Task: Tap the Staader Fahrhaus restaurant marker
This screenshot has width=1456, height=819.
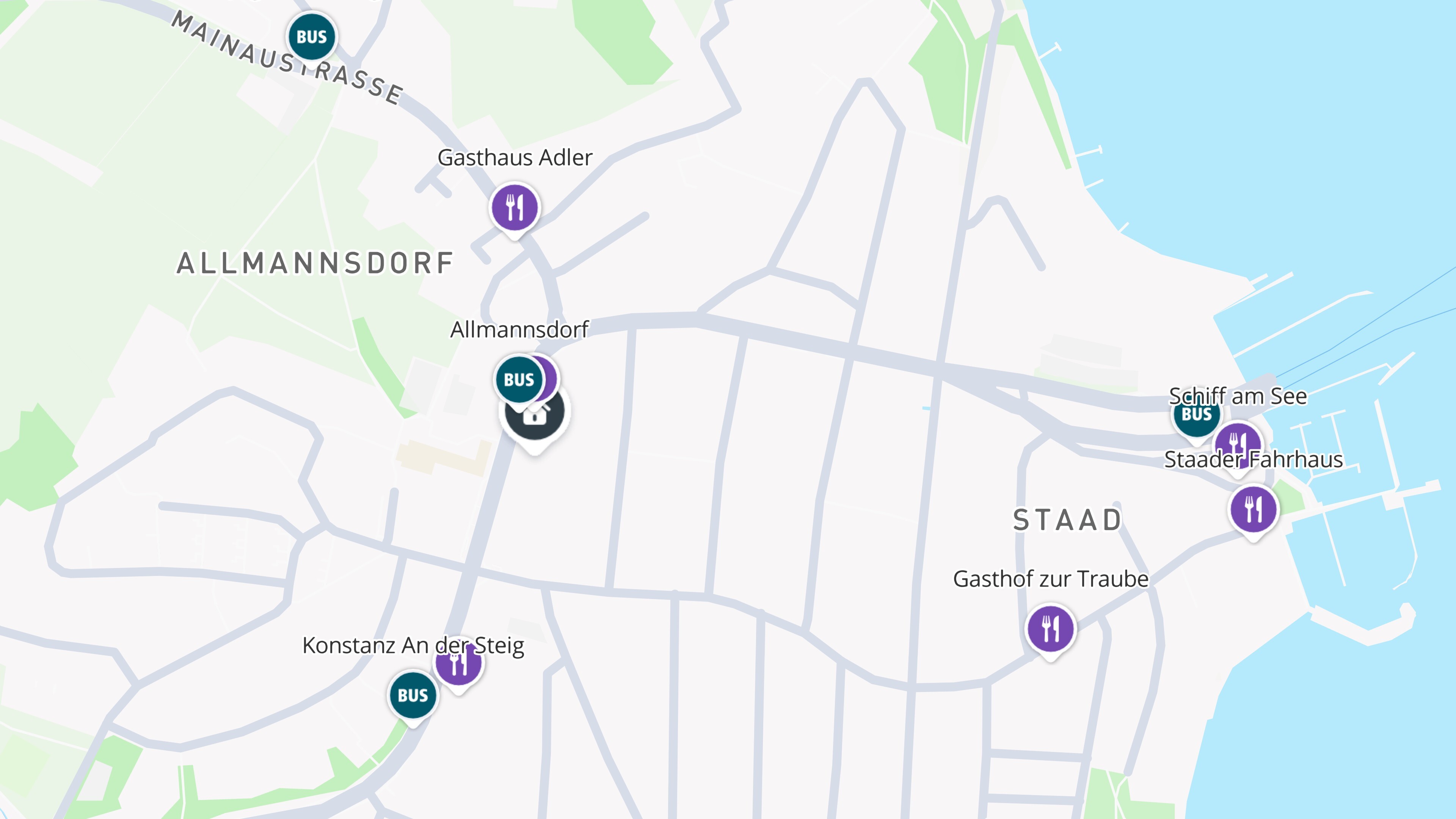Action: (1253, 509)
